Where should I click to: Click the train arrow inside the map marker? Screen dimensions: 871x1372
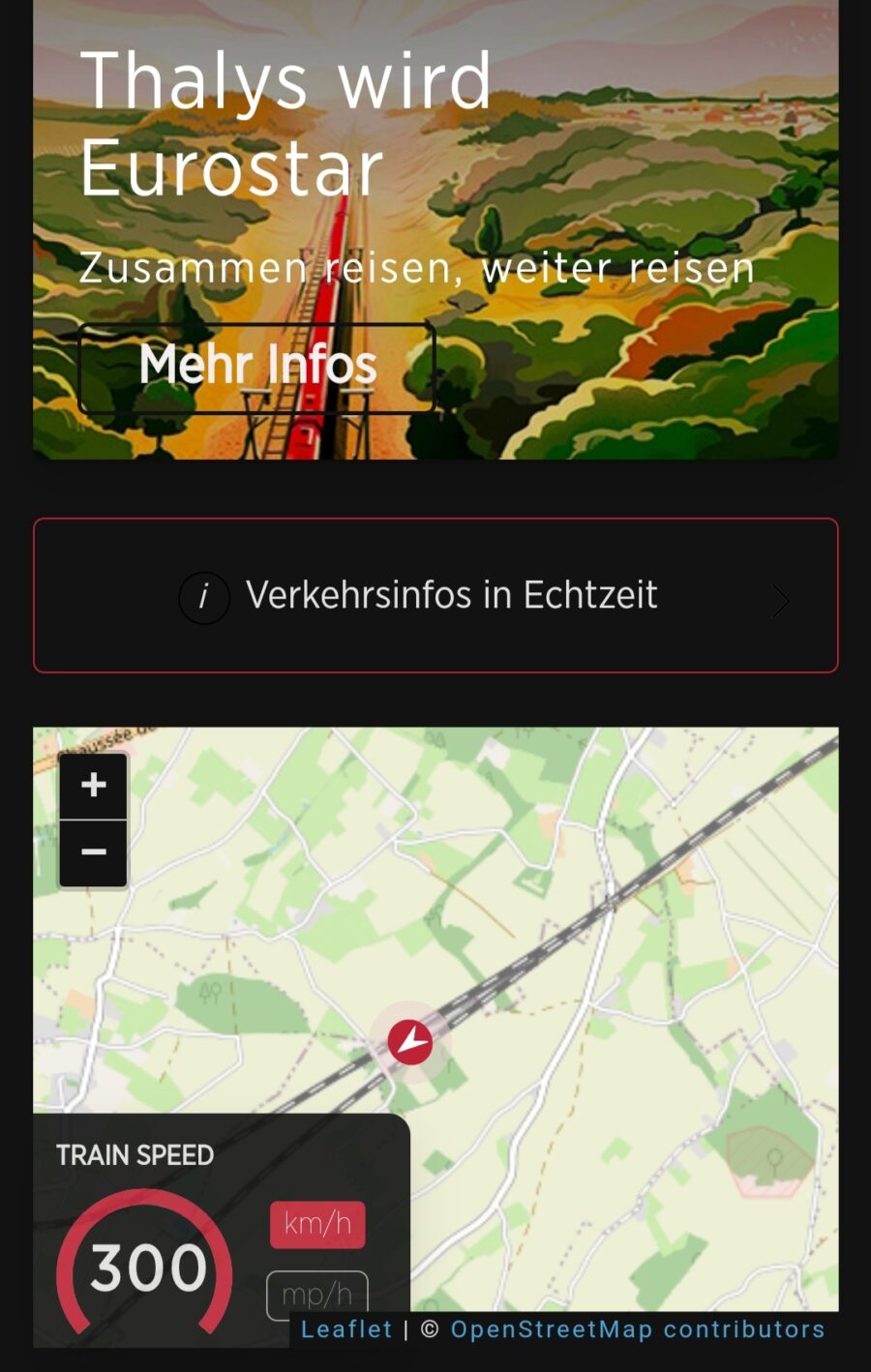pos(410,1040)
